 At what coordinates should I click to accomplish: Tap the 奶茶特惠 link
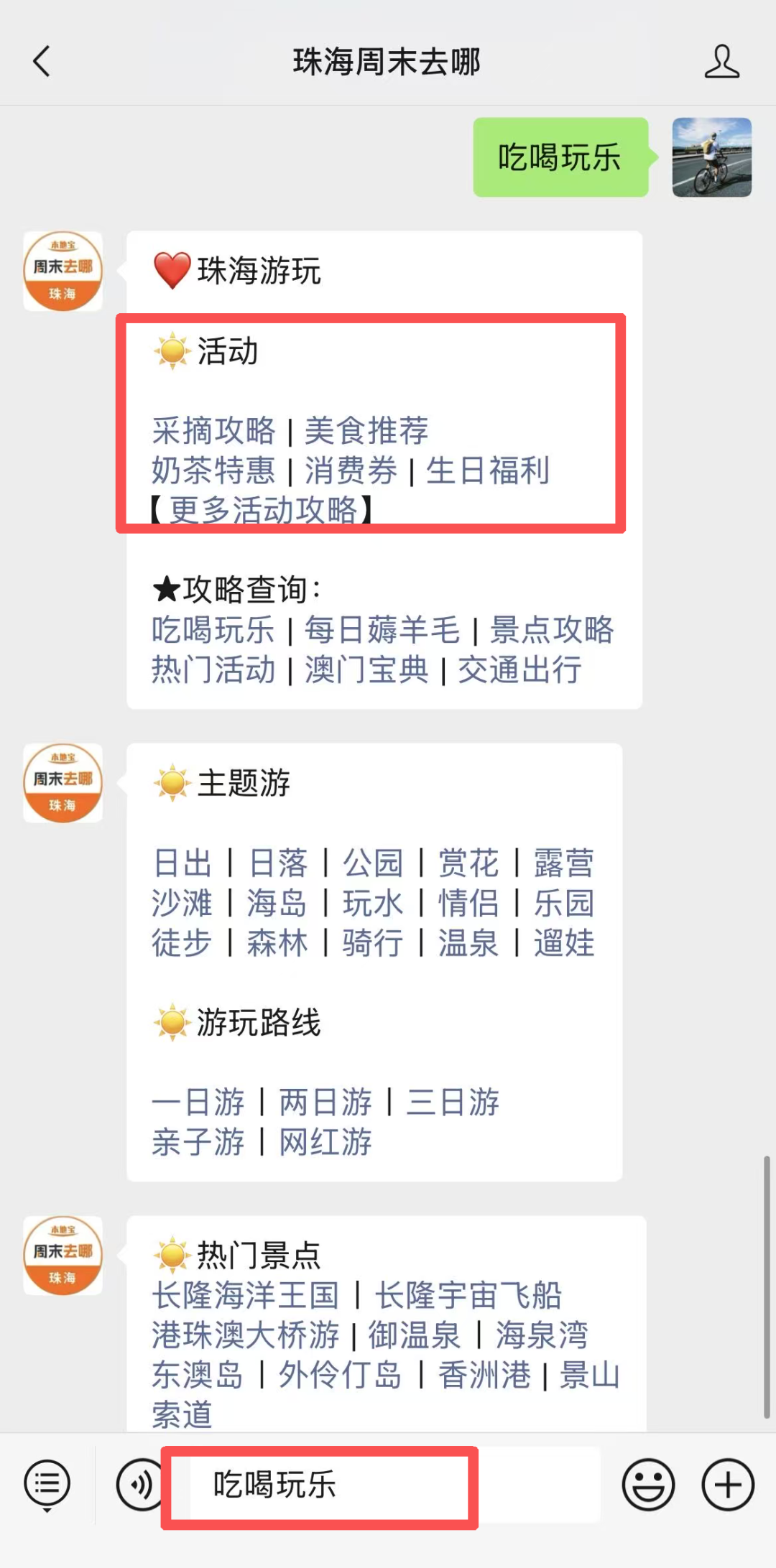(213, 471)
